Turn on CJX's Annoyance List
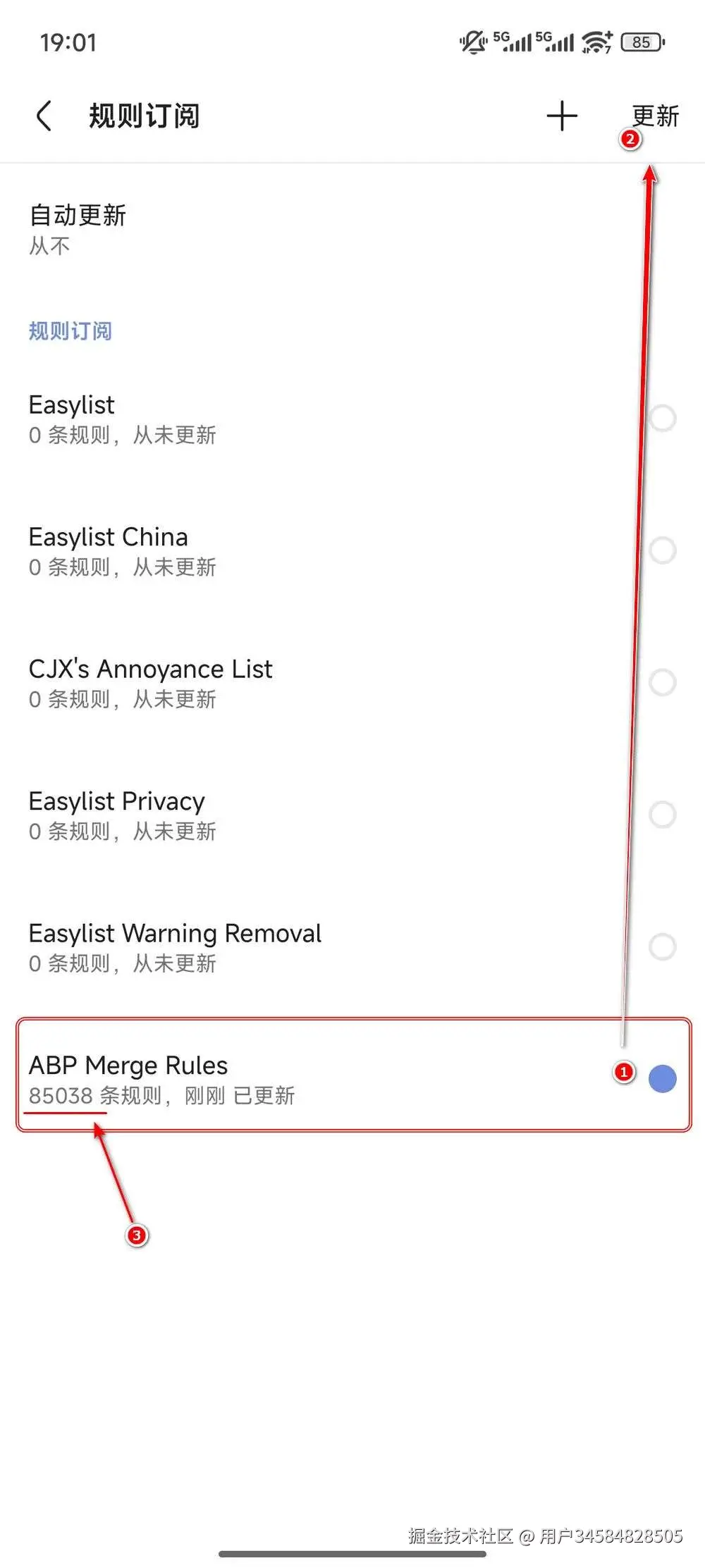This screenshot has width=705, height=1568. 662,682
